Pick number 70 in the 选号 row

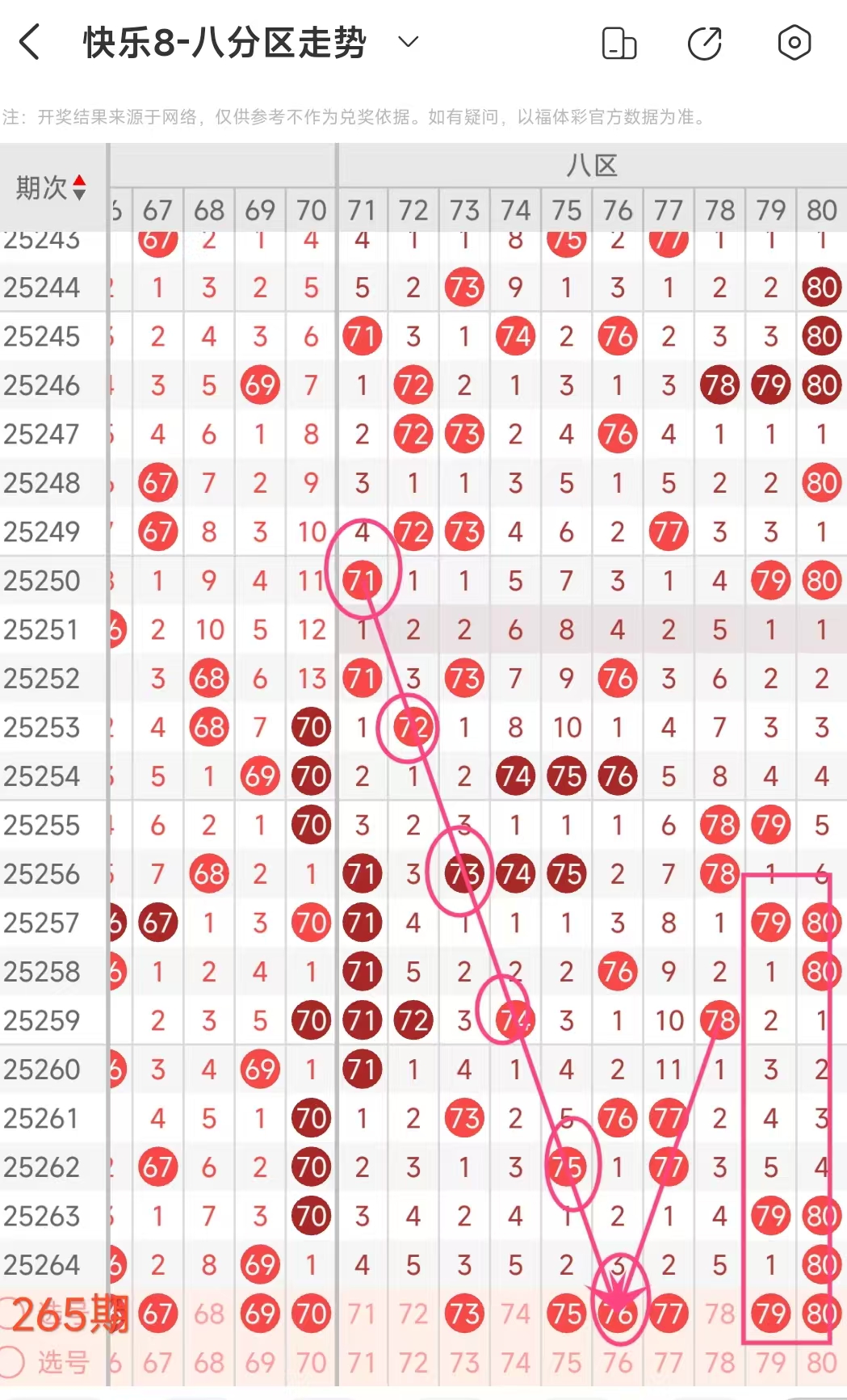point(311,1363)
